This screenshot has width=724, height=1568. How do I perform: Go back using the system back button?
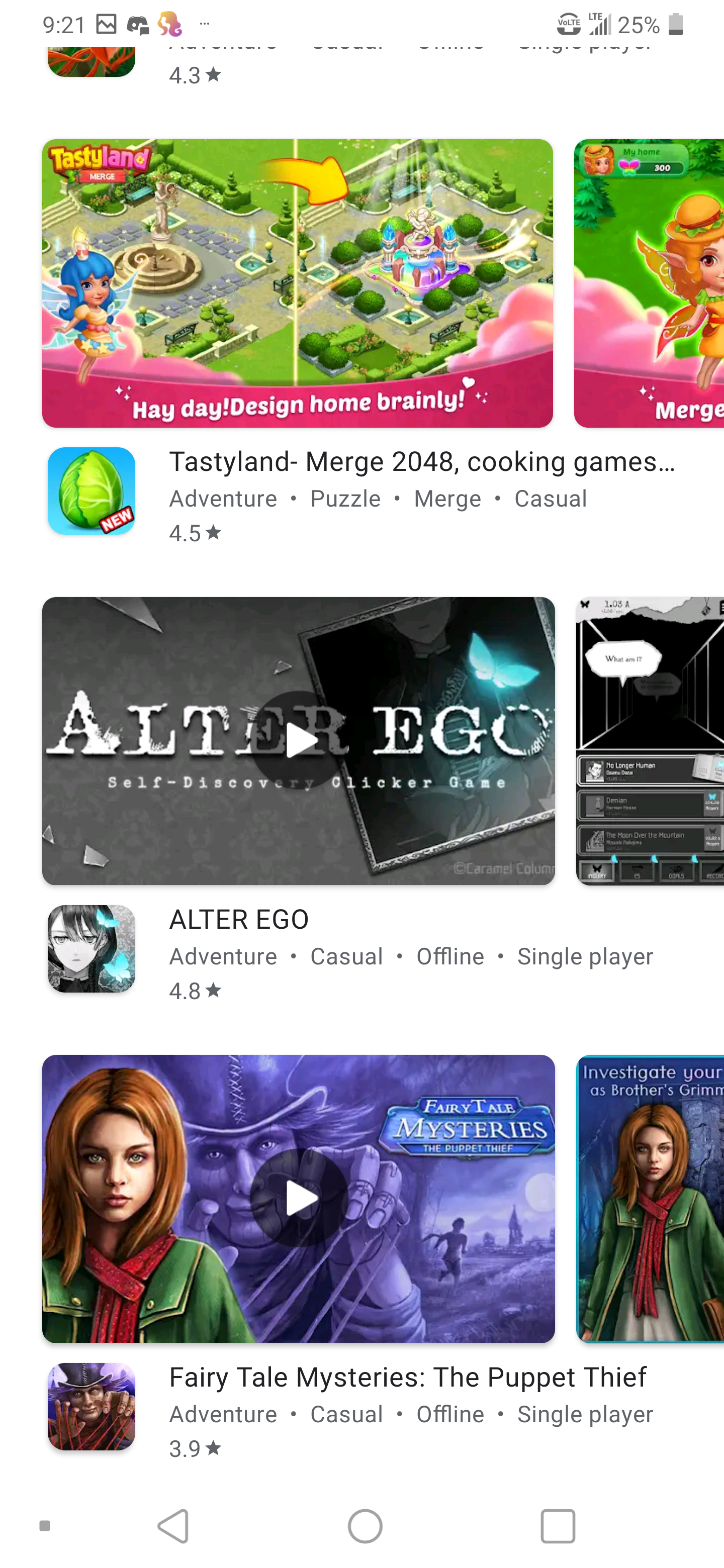pos(173,1526)
